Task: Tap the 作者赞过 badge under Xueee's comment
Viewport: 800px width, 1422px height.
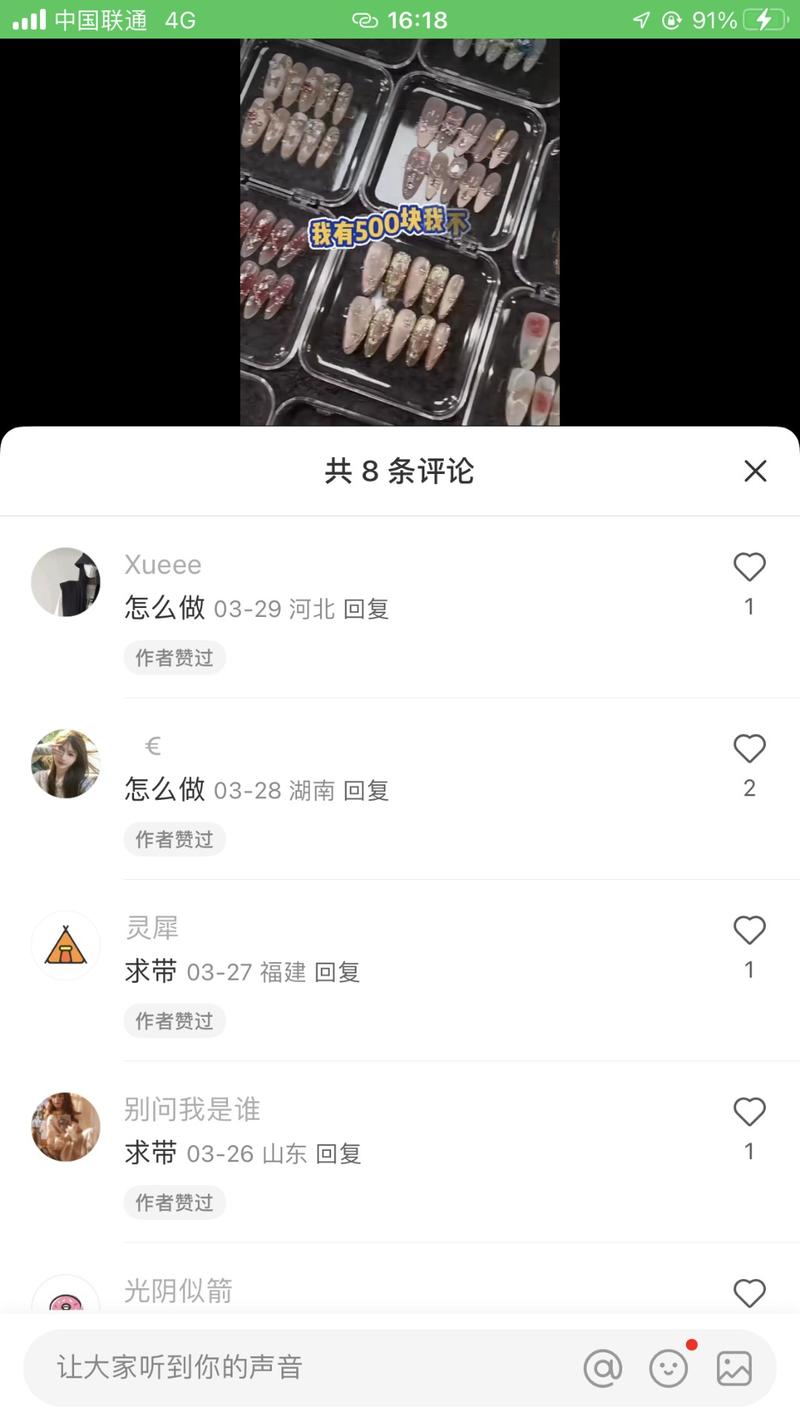Action: click(x=174, y=657)
